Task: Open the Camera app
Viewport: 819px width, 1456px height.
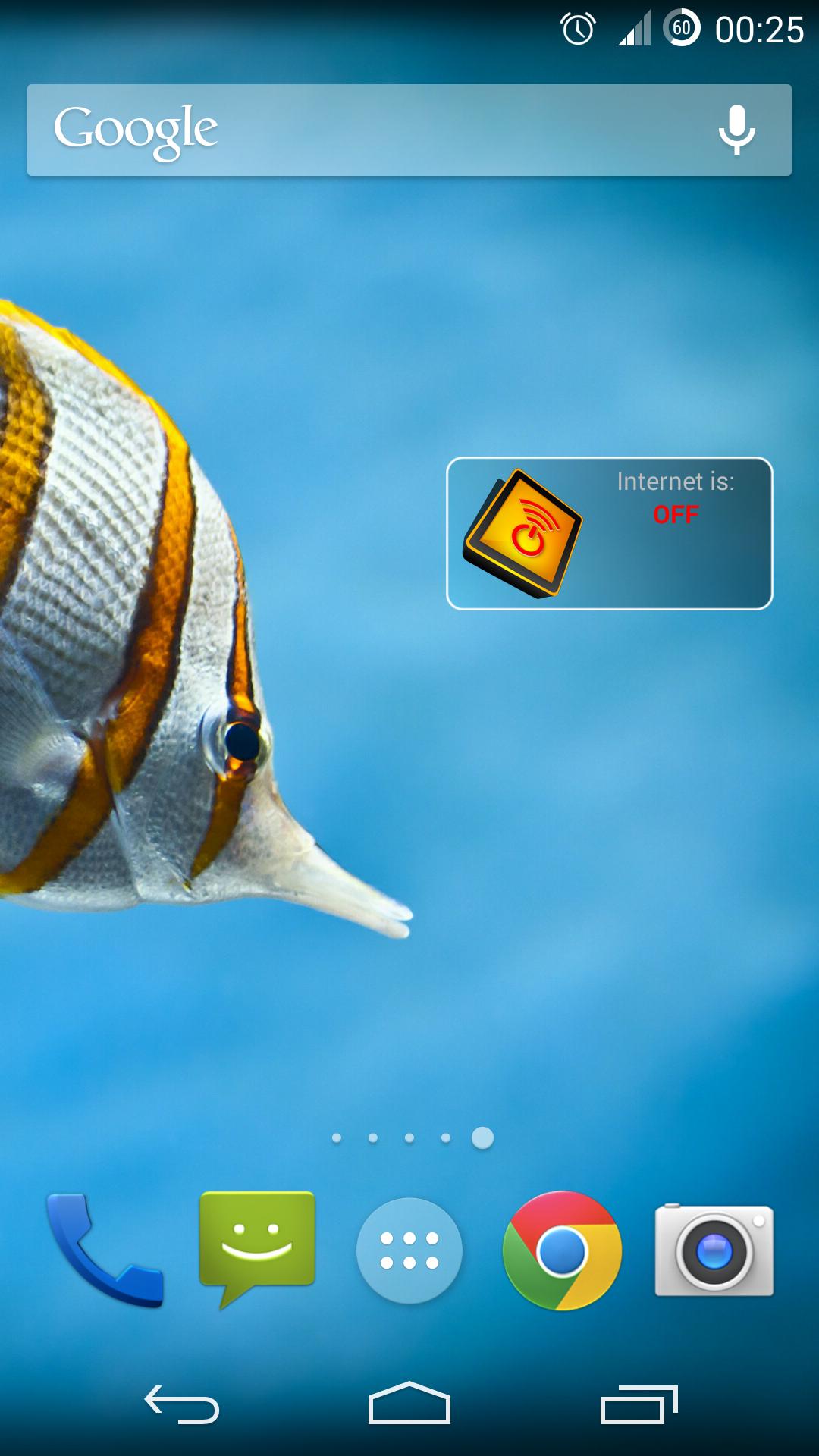Action: point(714,1250)
